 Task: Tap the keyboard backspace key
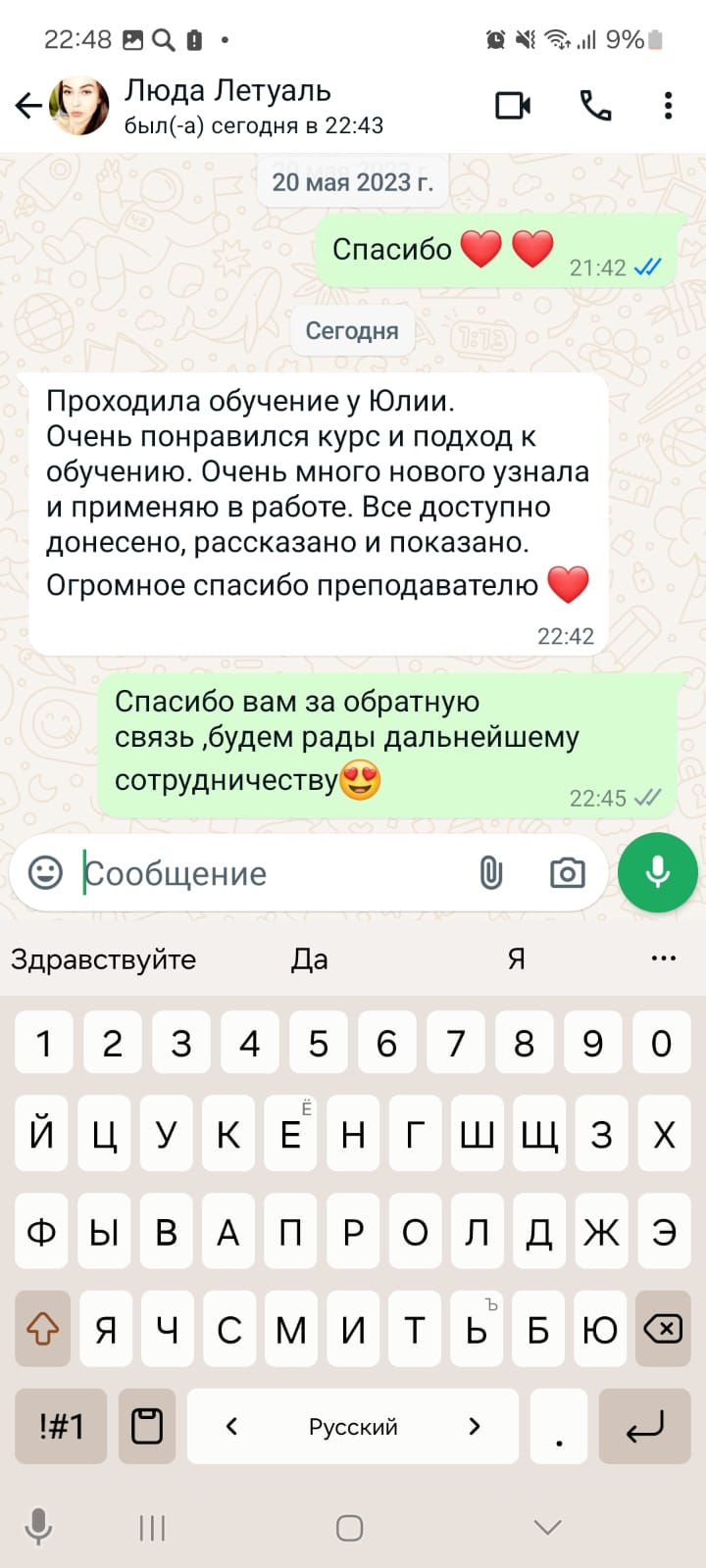(x=663, y=1329)
